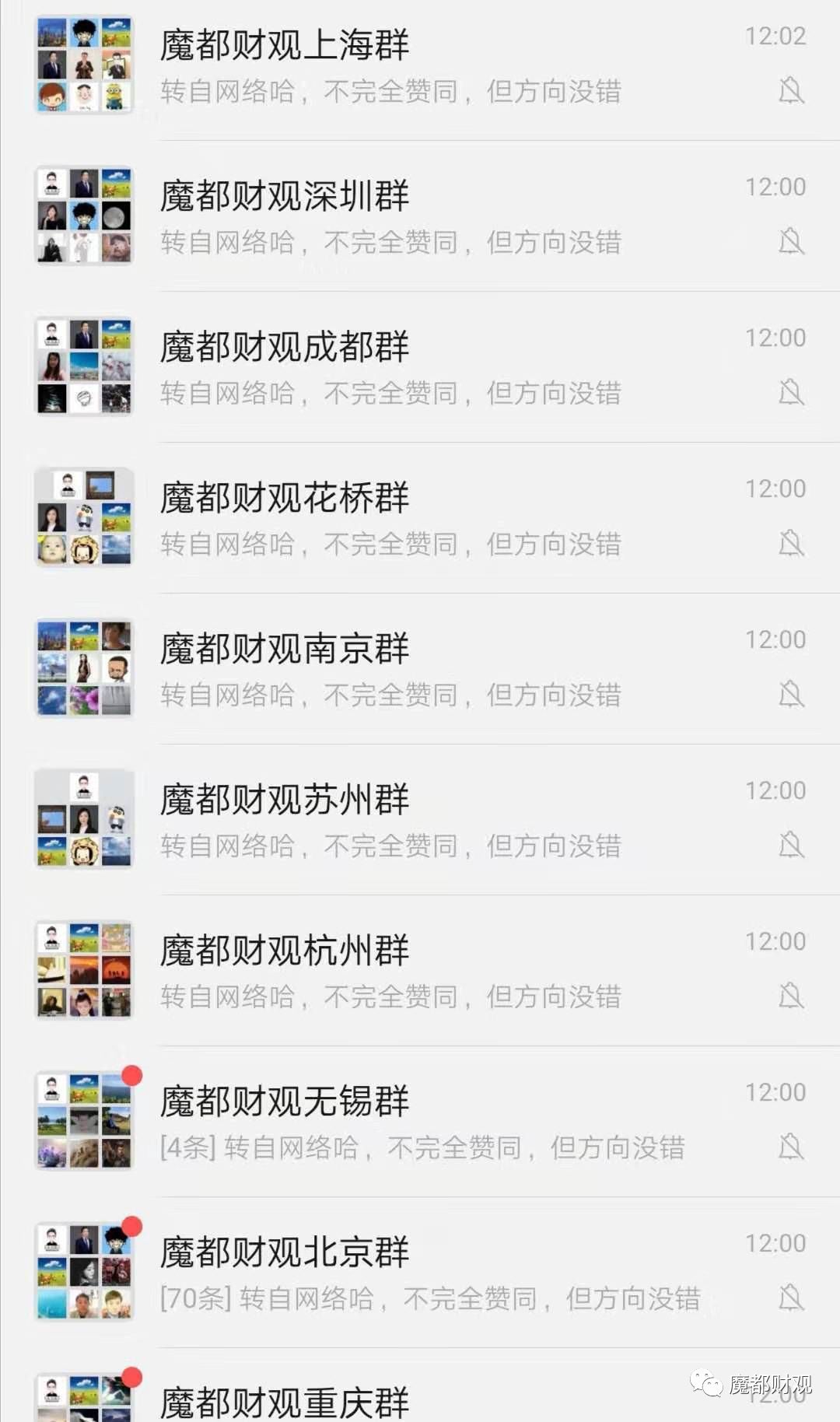Open the 魔都财观深圳群 chat
The image size is (840, 1422).
tap(420, 217)
